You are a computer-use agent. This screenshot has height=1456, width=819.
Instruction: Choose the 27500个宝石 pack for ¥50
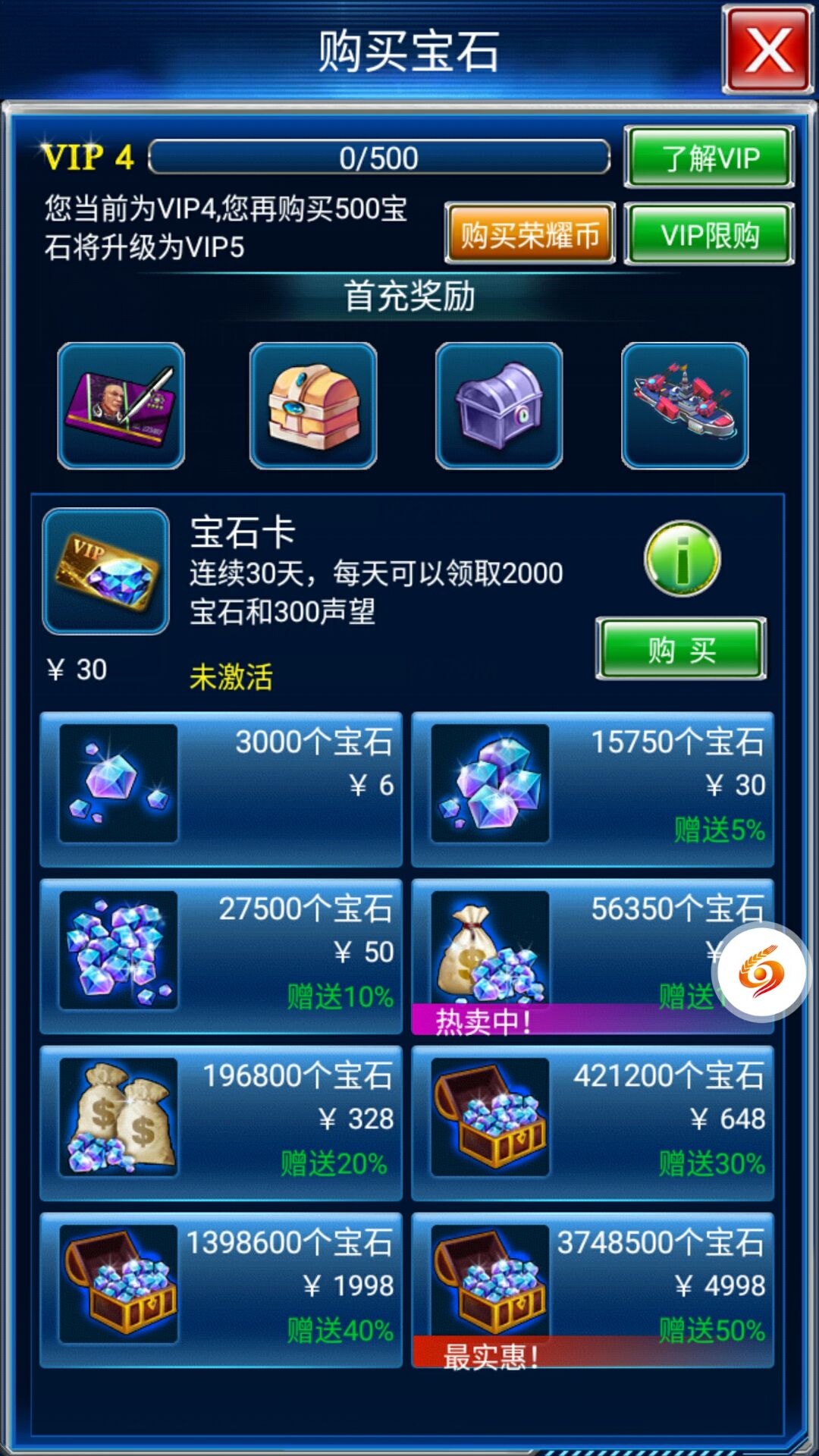(221, 955)
